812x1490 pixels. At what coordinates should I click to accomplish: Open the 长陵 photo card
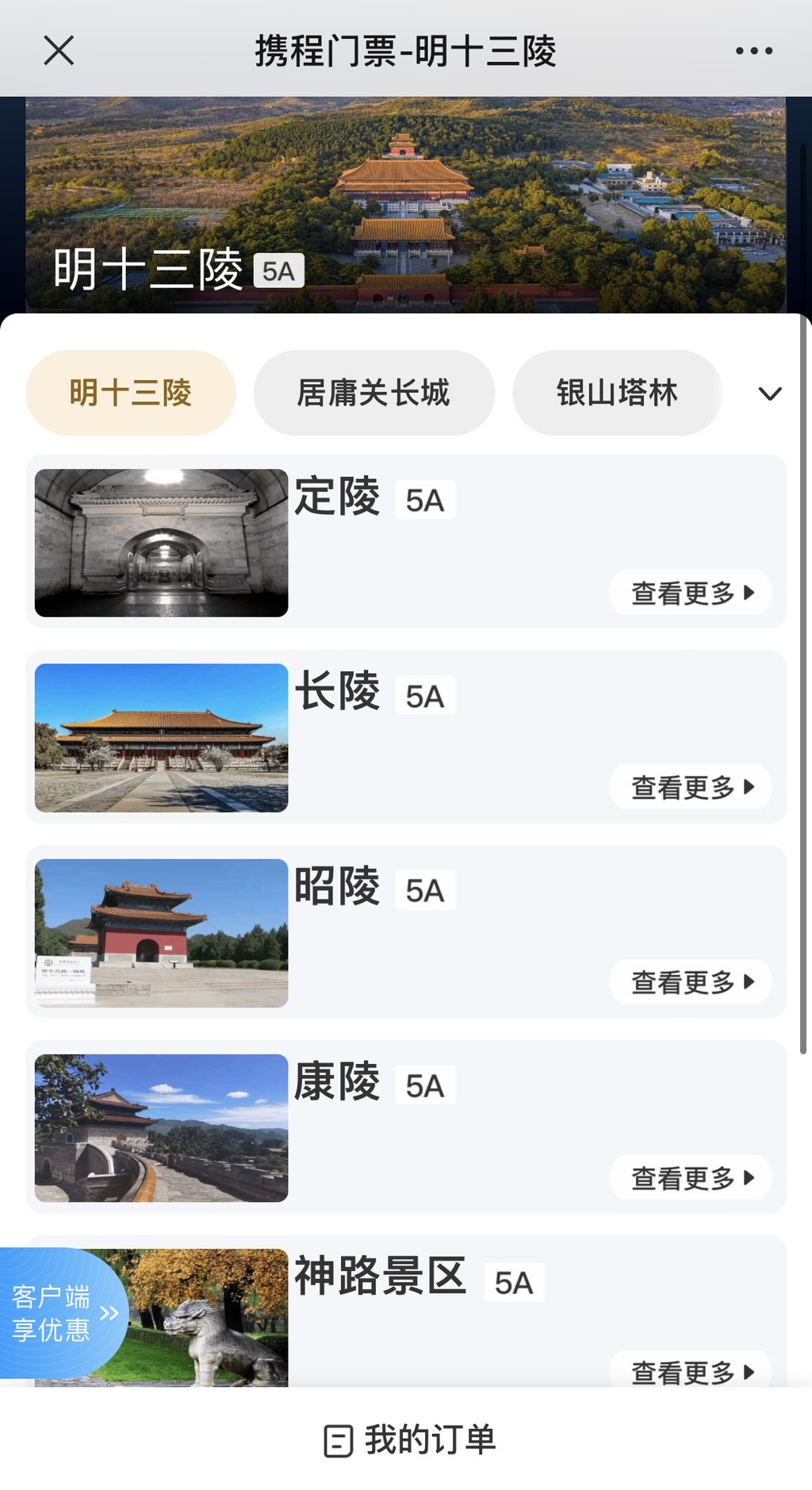pyautogui.click(x=162, y=738)
